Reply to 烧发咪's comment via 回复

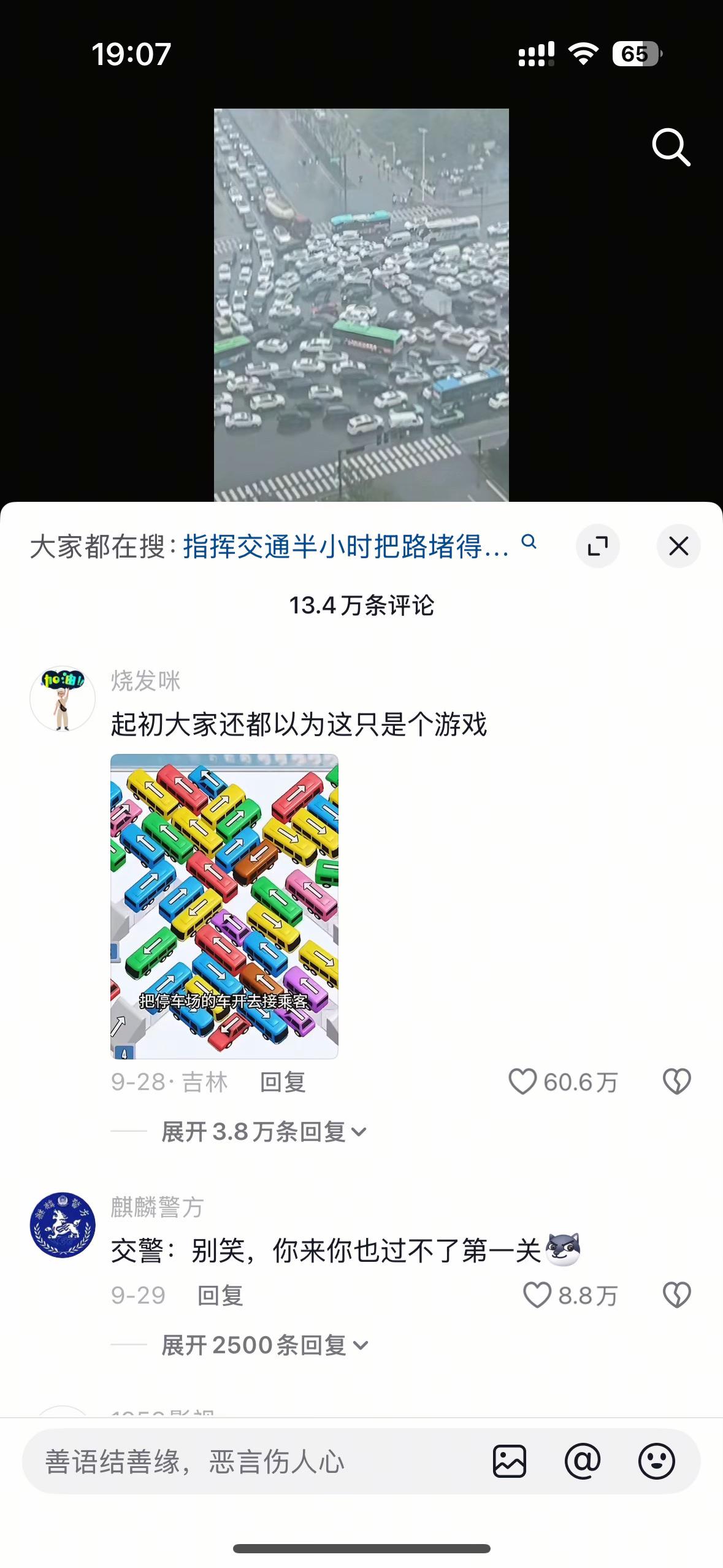(x=281, y=1083)
